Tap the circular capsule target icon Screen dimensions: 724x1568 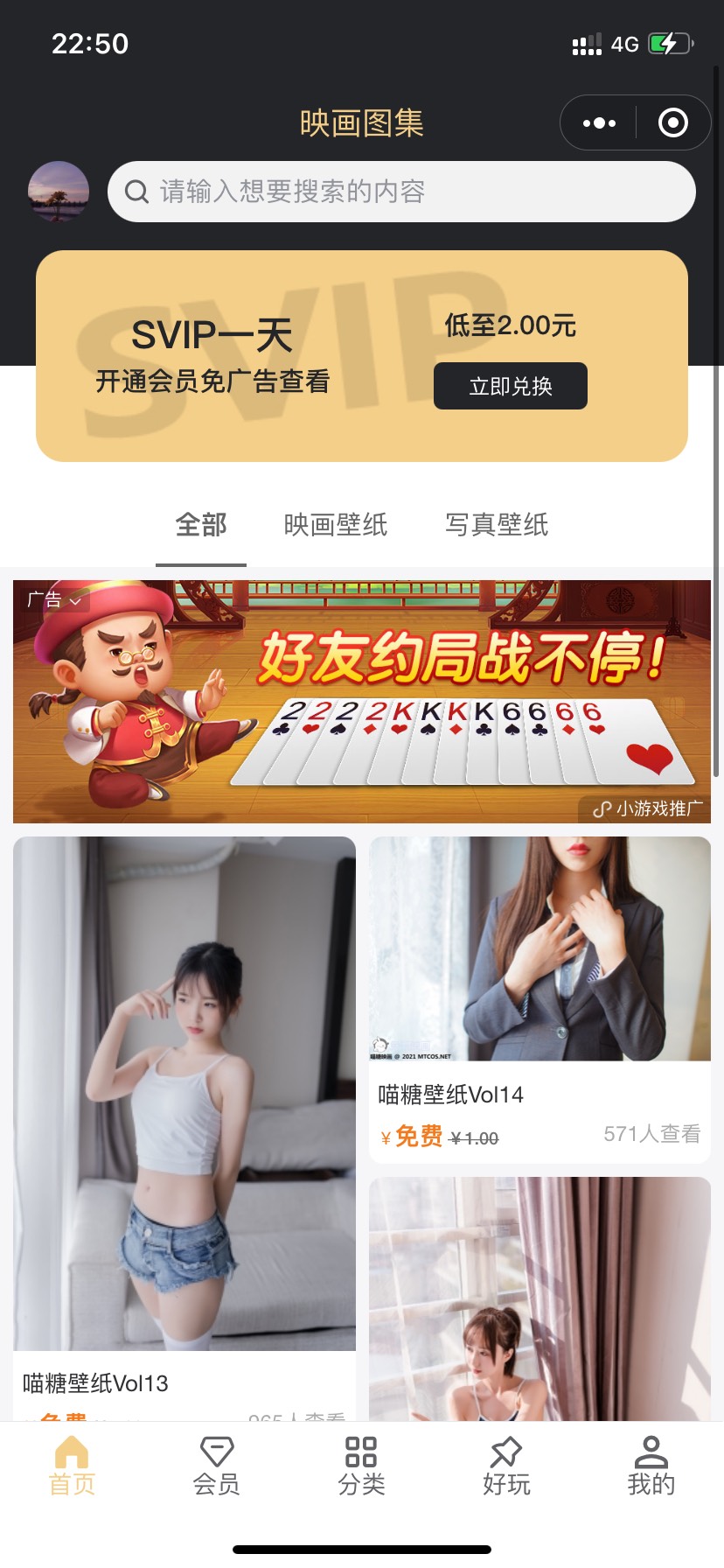coord(673,122)
